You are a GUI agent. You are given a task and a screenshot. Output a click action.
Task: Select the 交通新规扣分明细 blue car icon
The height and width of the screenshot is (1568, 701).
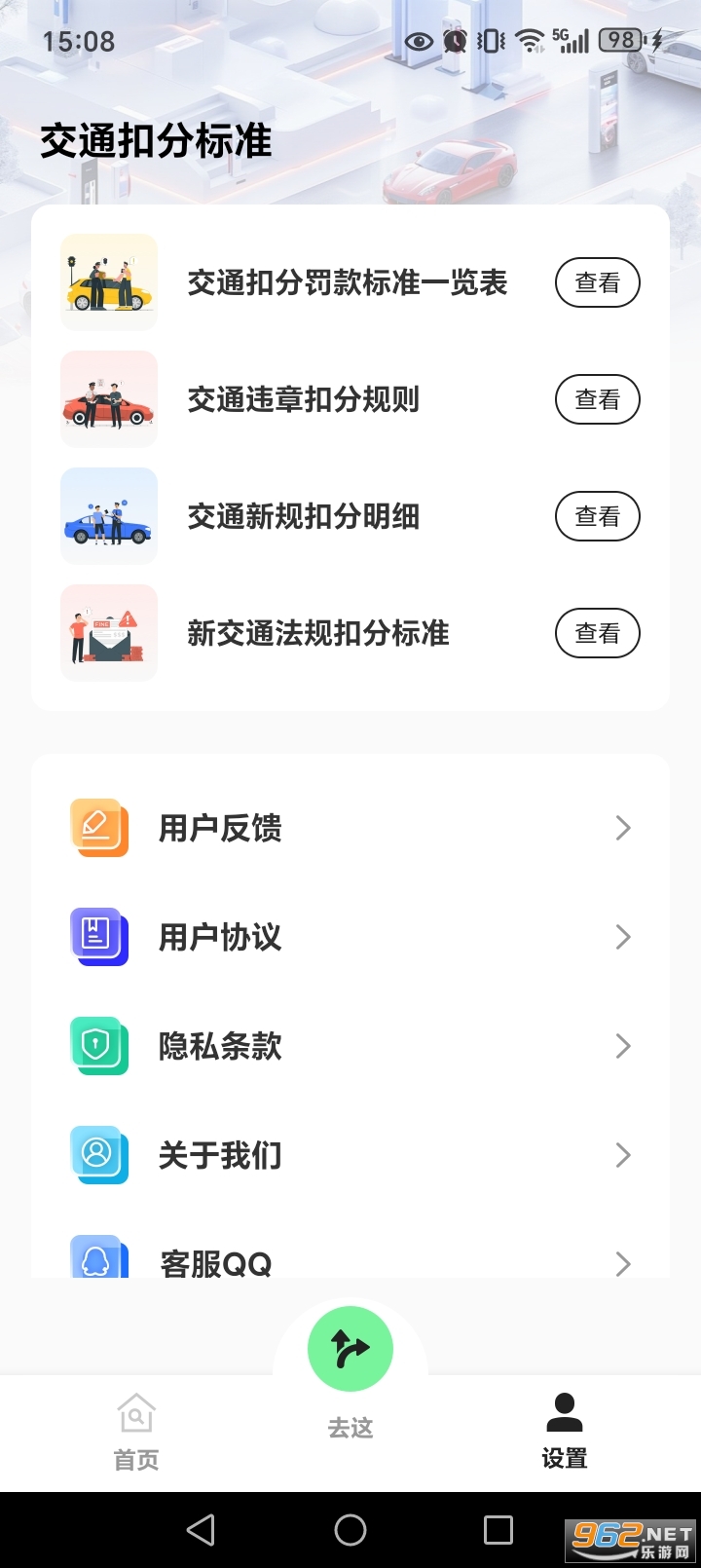pos(108,516)
